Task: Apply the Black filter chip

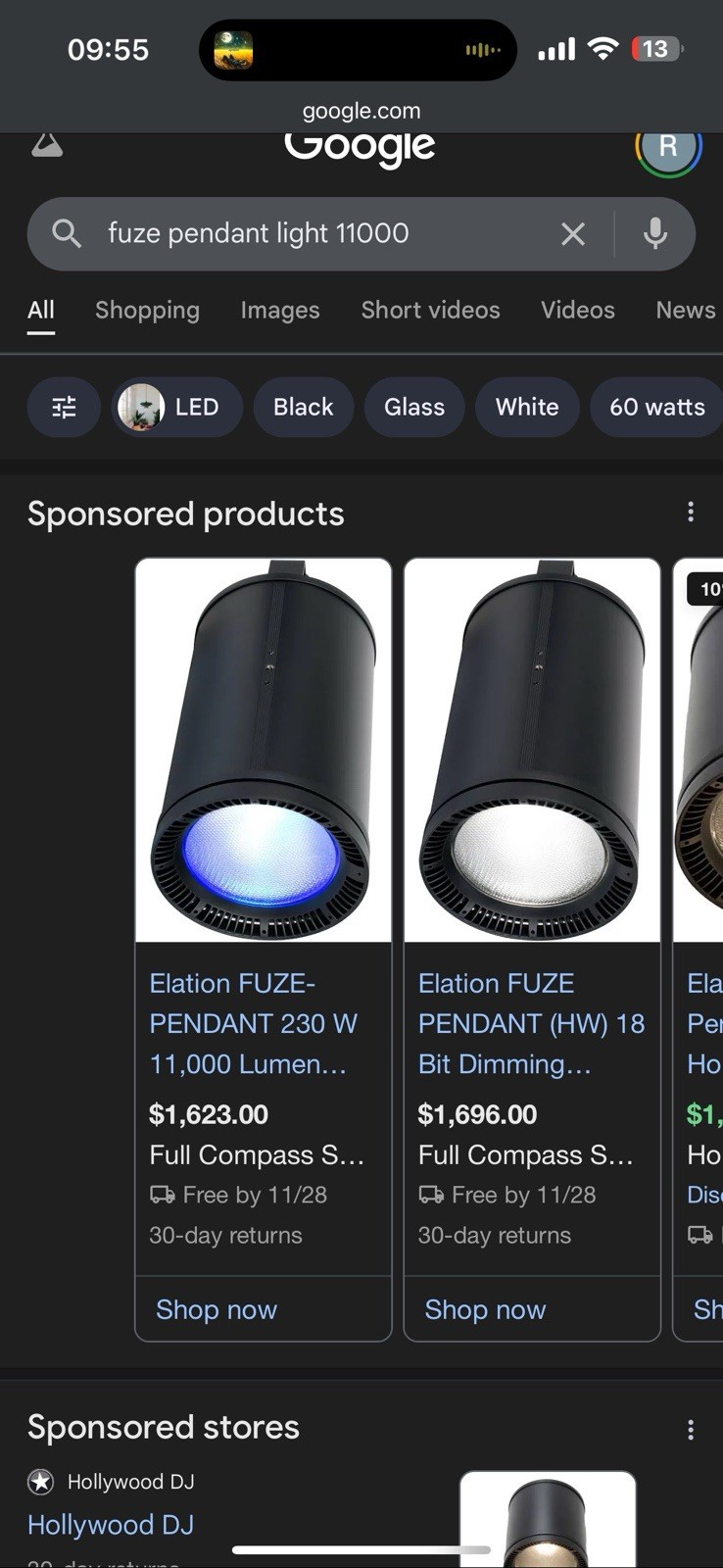Action: (303, 407)
